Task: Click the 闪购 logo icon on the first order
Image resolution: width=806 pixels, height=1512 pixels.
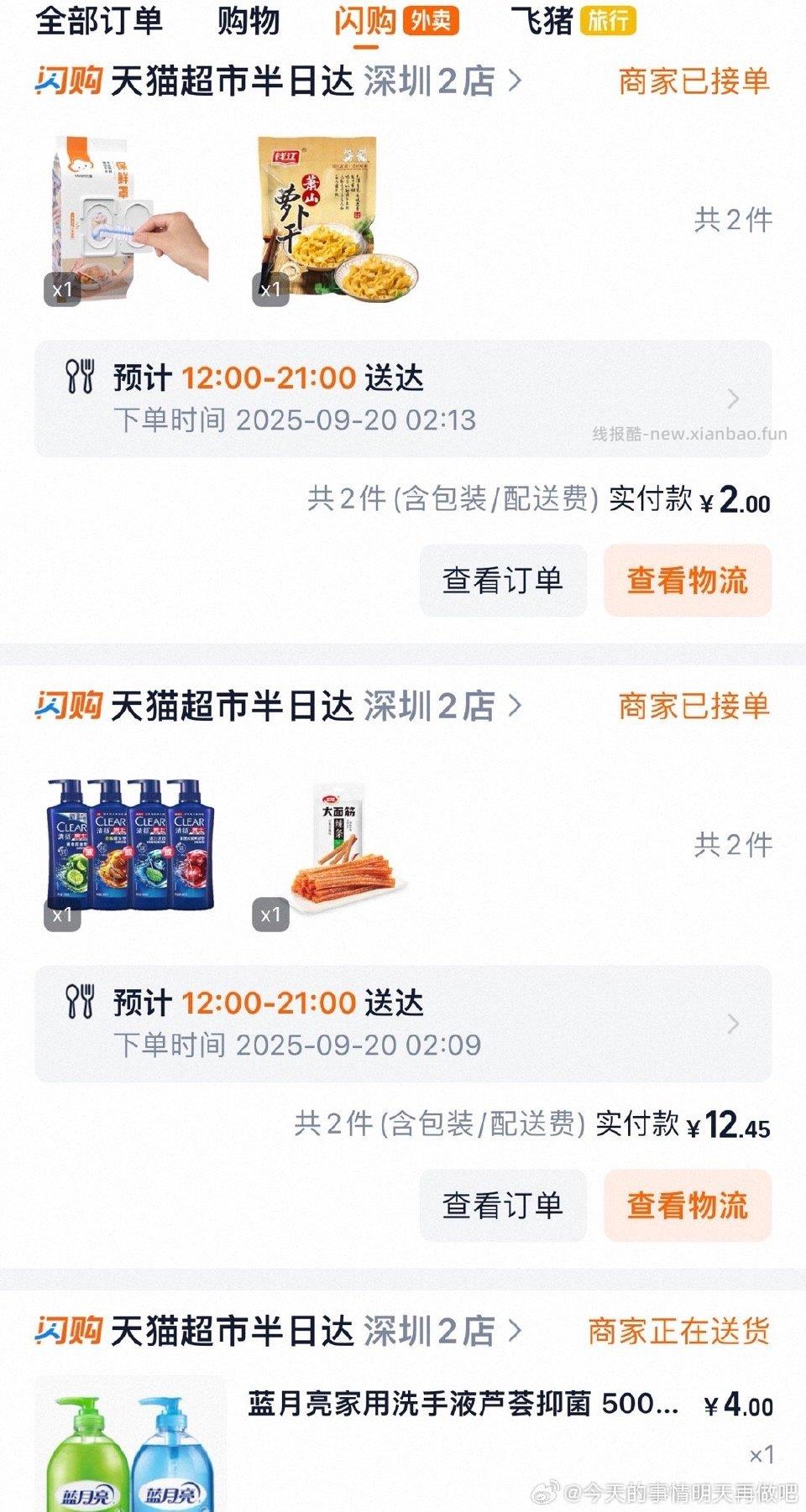Action: [x=67, y=81]
